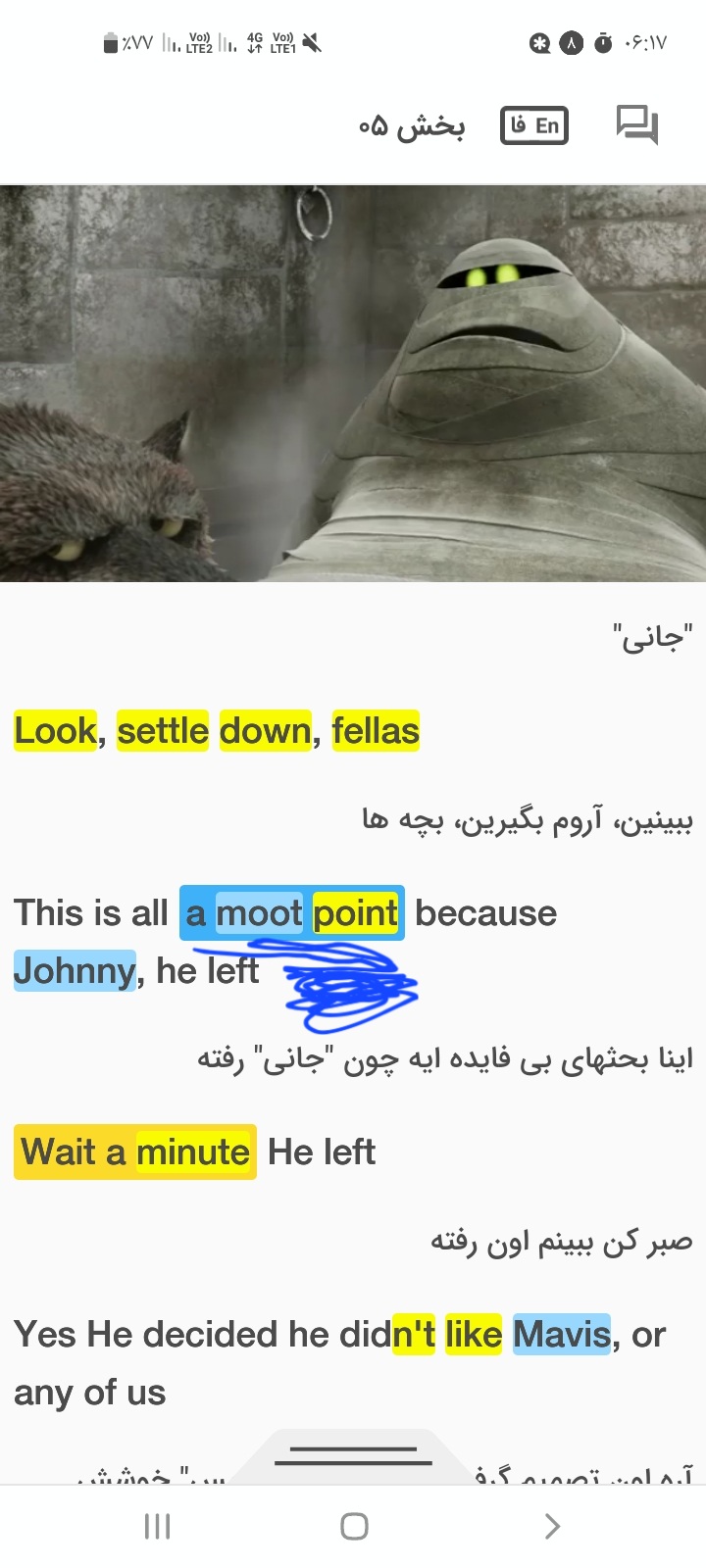This screenshot has width=706, height=1568.
Task: Tap the highlighted name "Johnny"
Action: tap(75, 971)
